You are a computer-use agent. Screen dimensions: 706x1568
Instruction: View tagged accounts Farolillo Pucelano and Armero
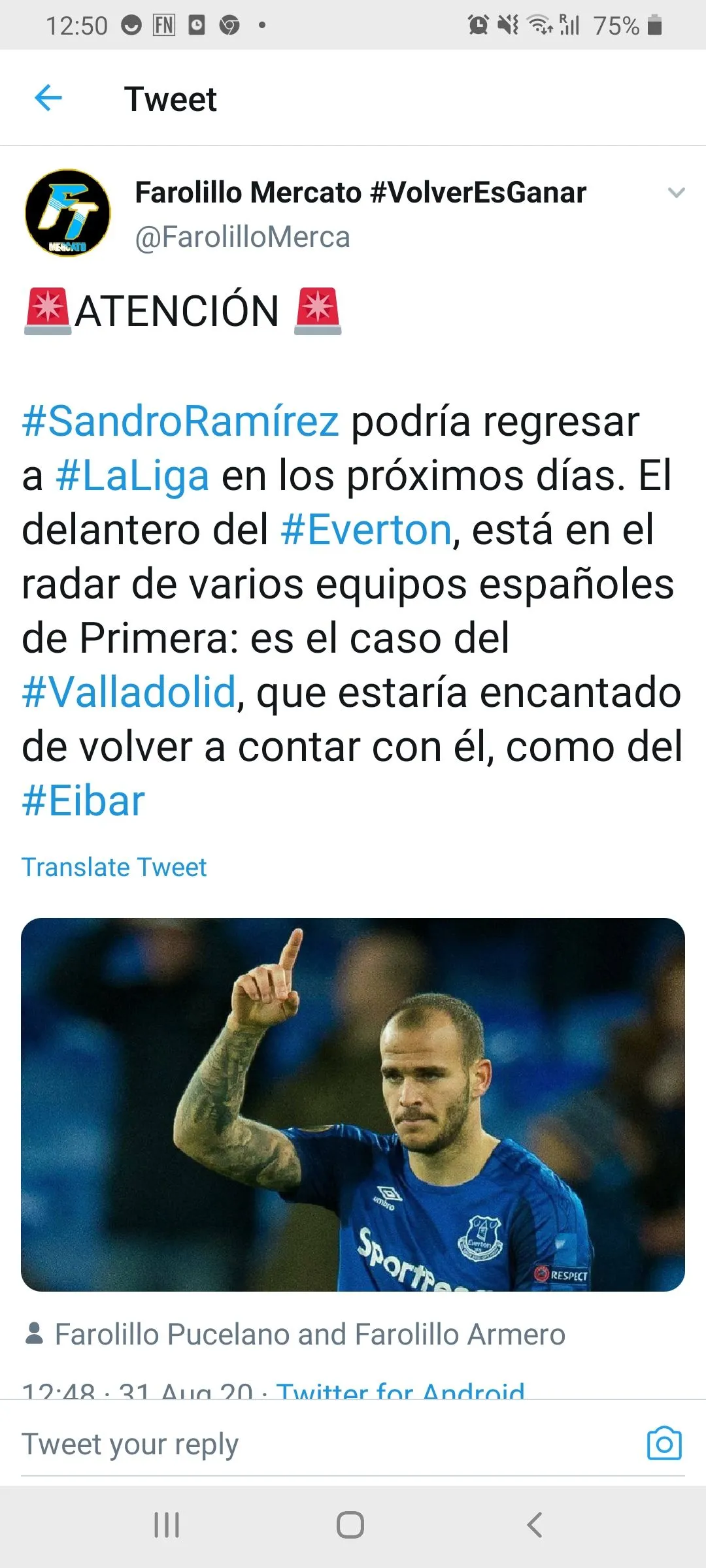pos(310,1334)
